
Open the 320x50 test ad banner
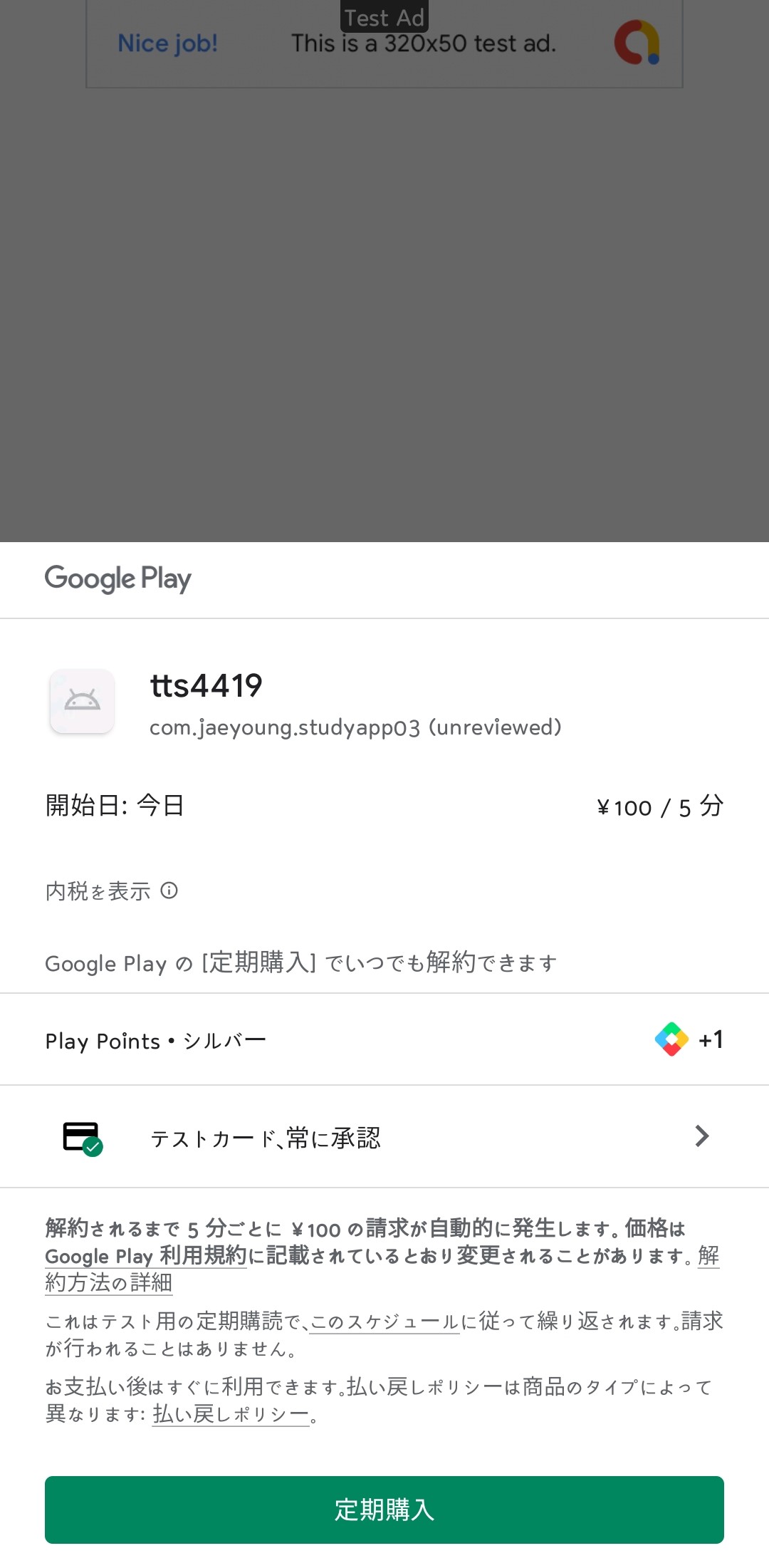(x=384, y=44)
